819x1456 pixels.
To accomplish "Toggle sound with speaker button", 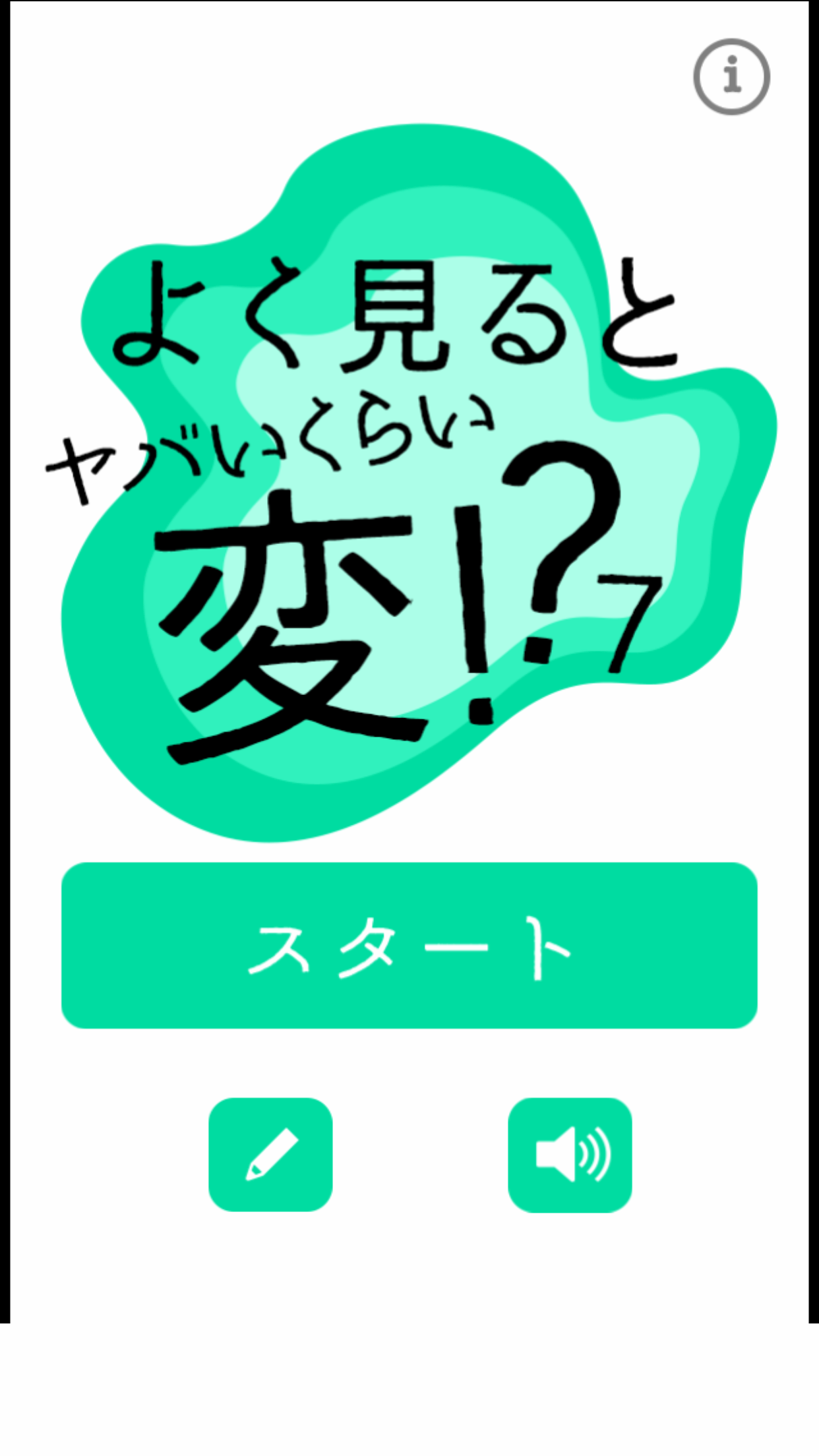I will (x=570, y=1154).
